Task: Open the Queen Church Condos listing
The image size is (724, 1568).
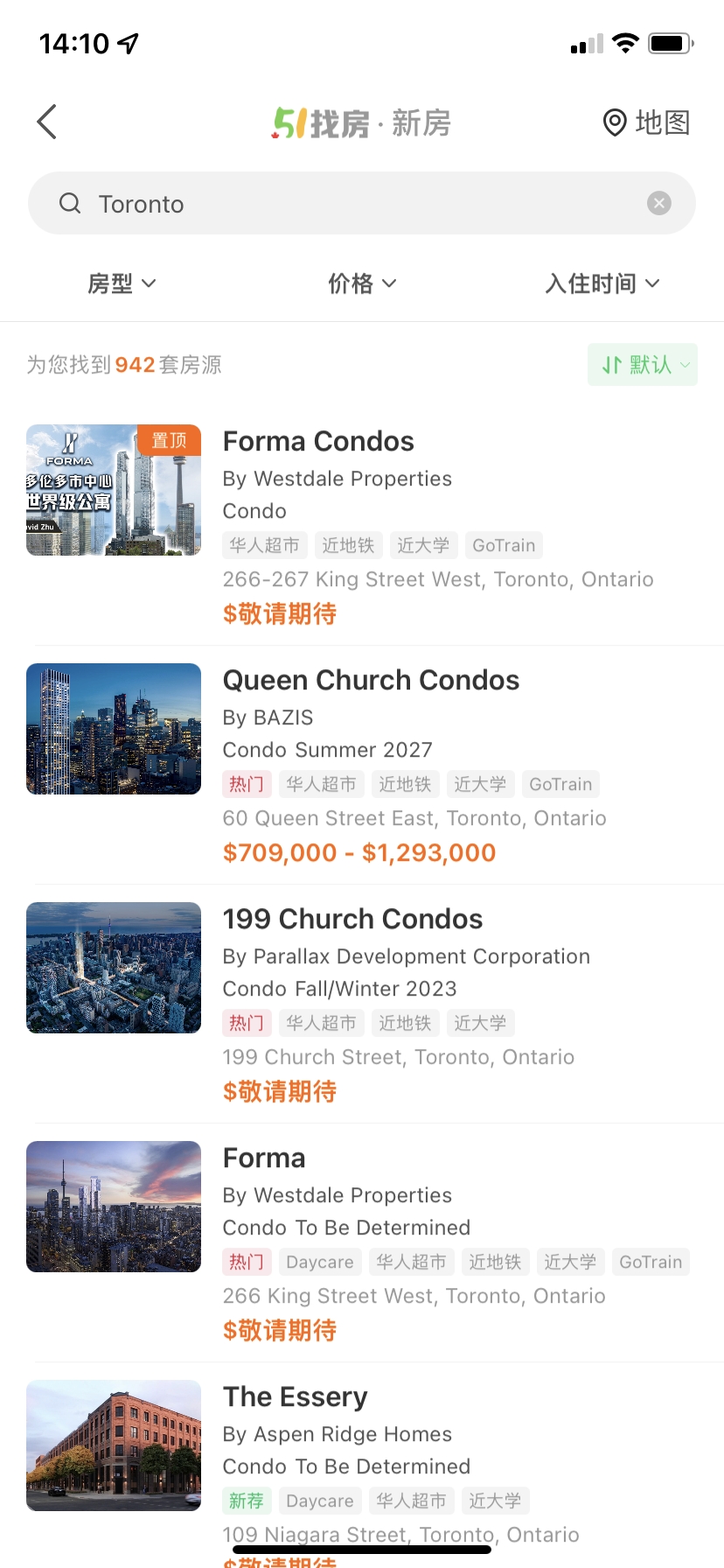Action: pyautogui.click(x=371, y=681)
